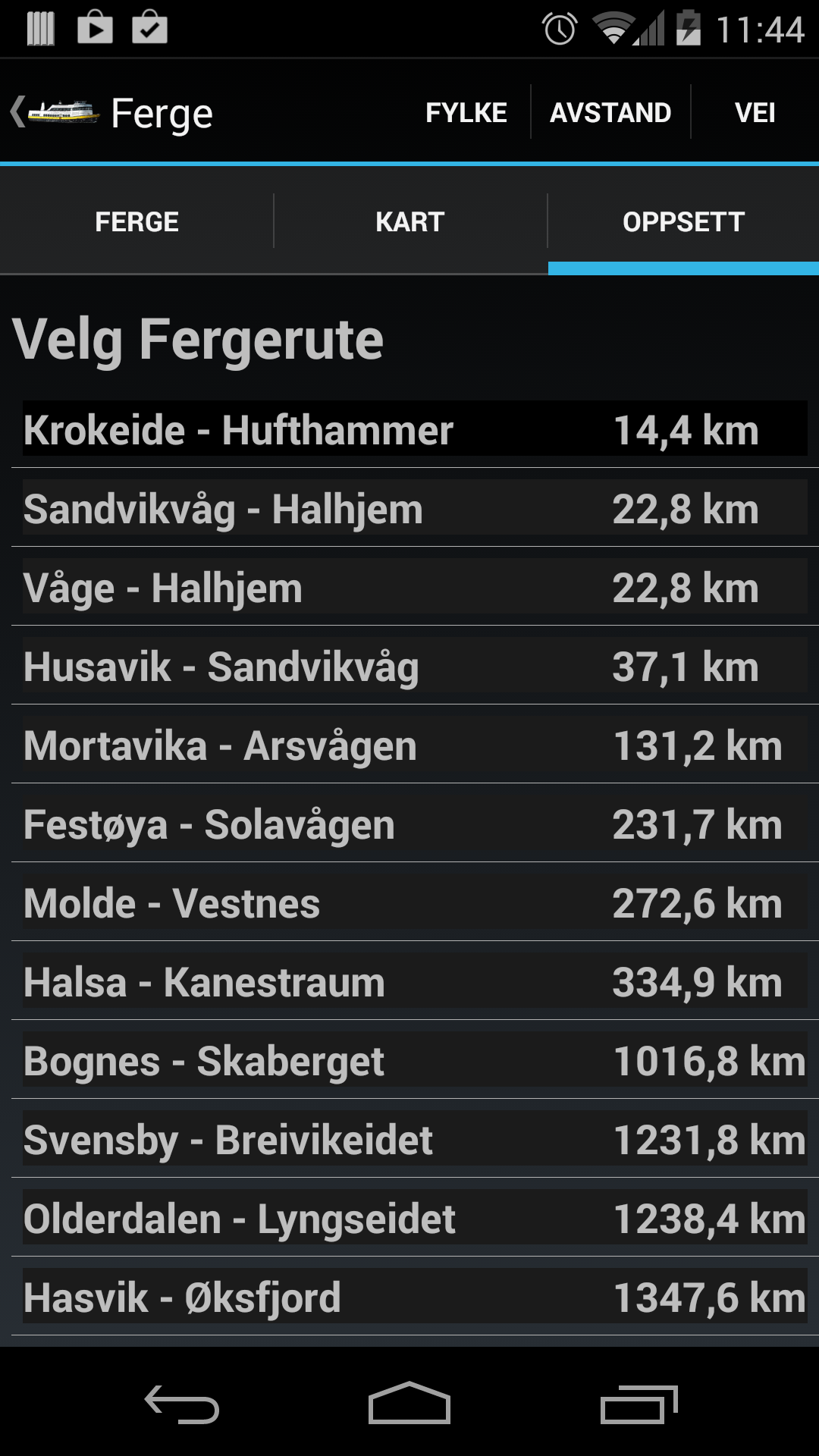The height and width of the screenshot is (1456, 819).
Task: Sort routes by AVSTAND
Action: (x=610, y=112)
